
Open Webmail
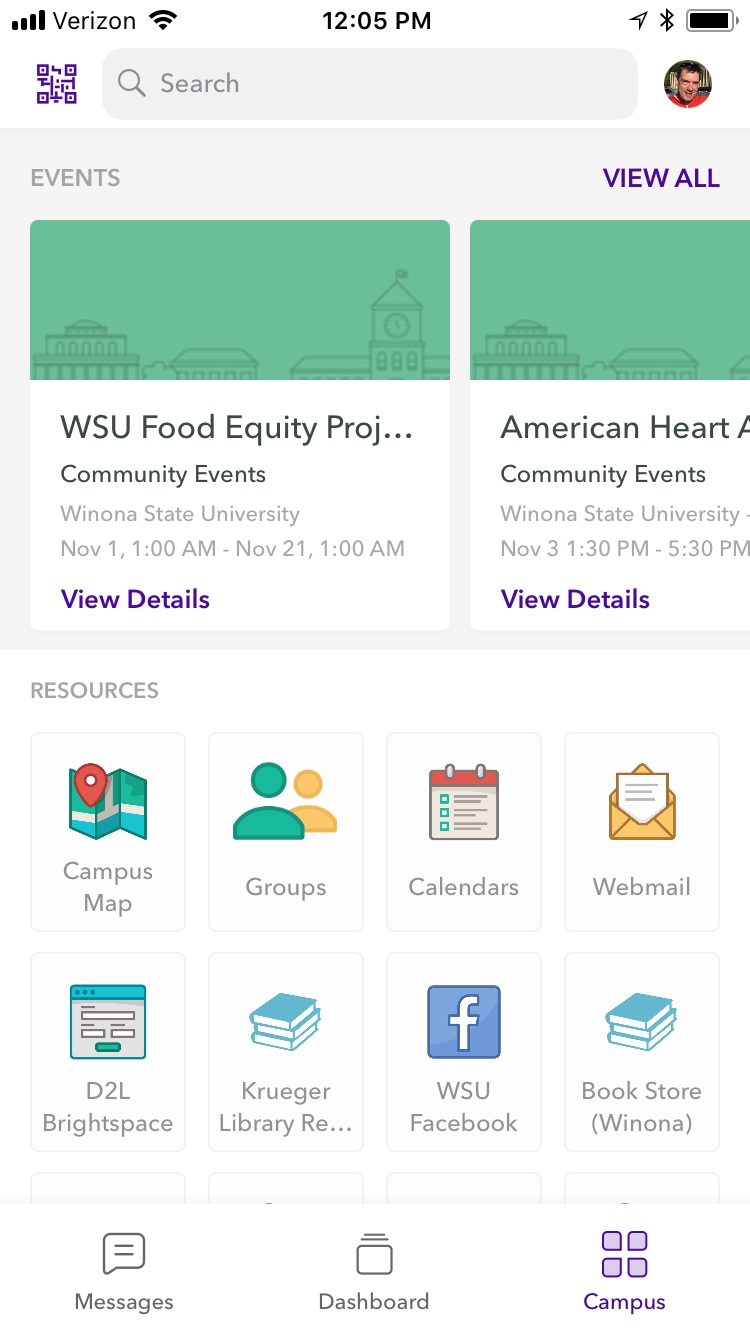coord(642,832)
